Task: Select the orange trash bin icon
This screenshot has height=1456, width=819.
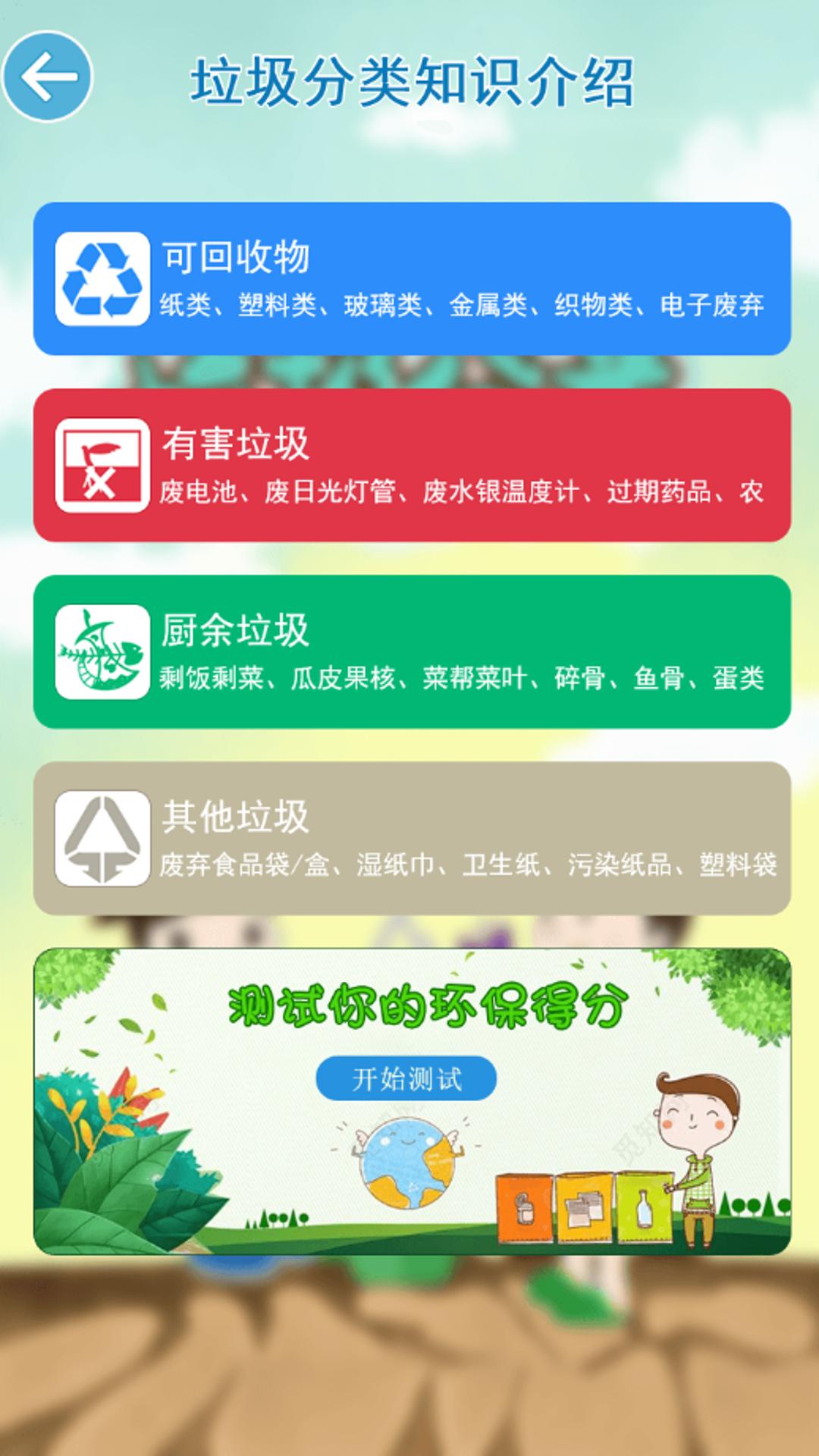Action: 523,1206
